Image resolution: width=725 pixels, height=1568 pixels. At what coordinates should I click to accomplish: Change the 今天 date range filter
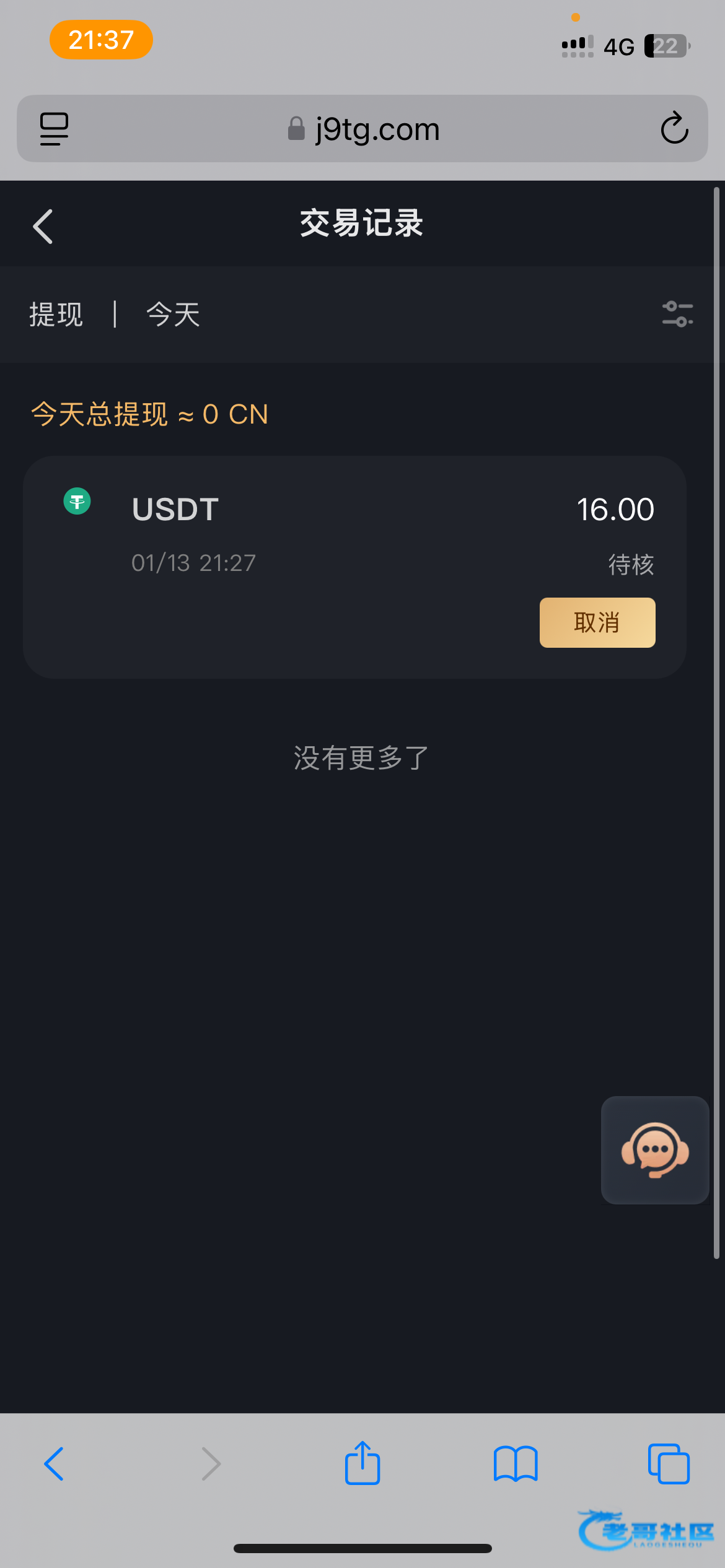(x=173, y=315)
